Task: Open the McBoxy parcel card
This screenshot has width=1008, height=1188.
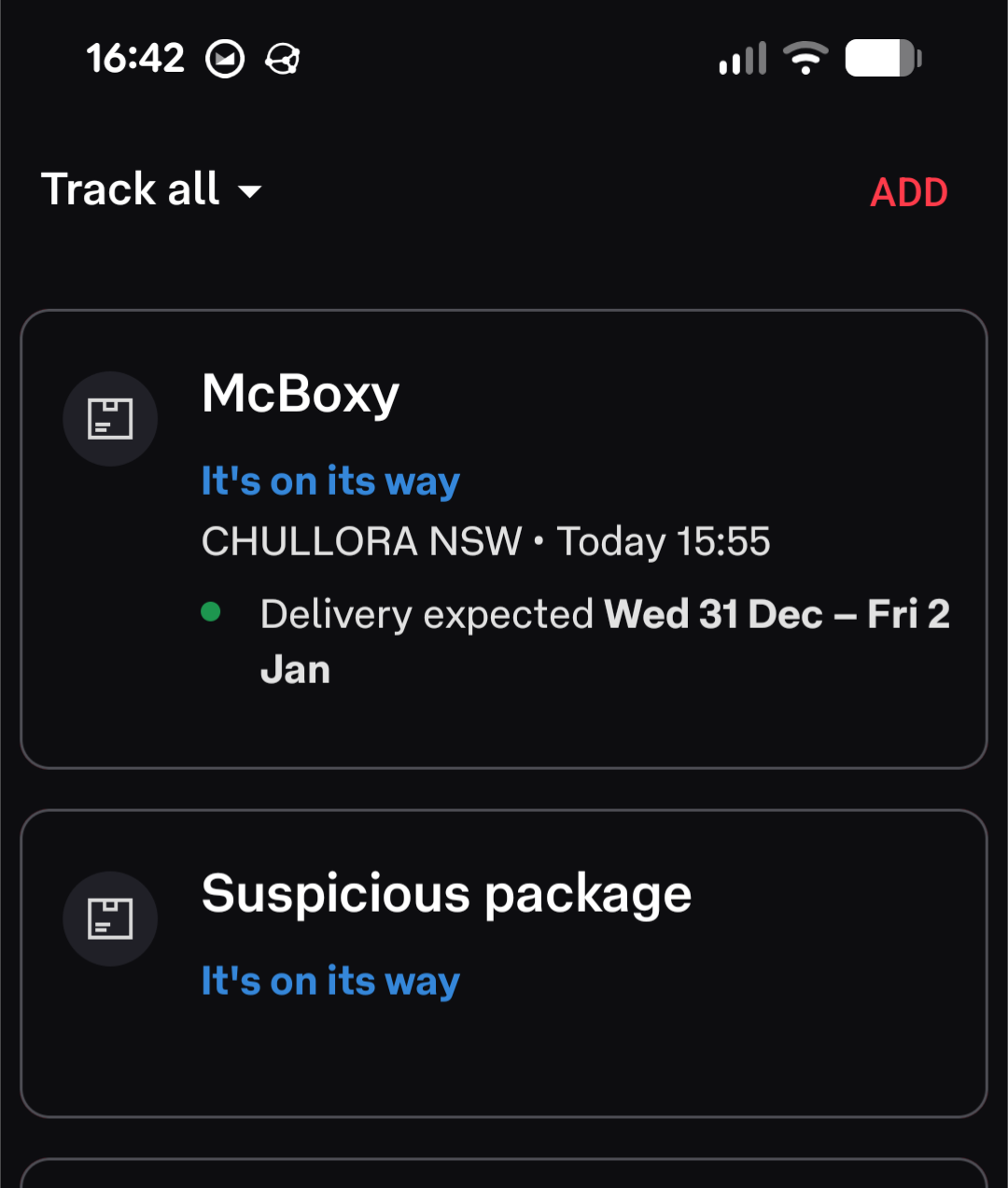Action: 503,538
